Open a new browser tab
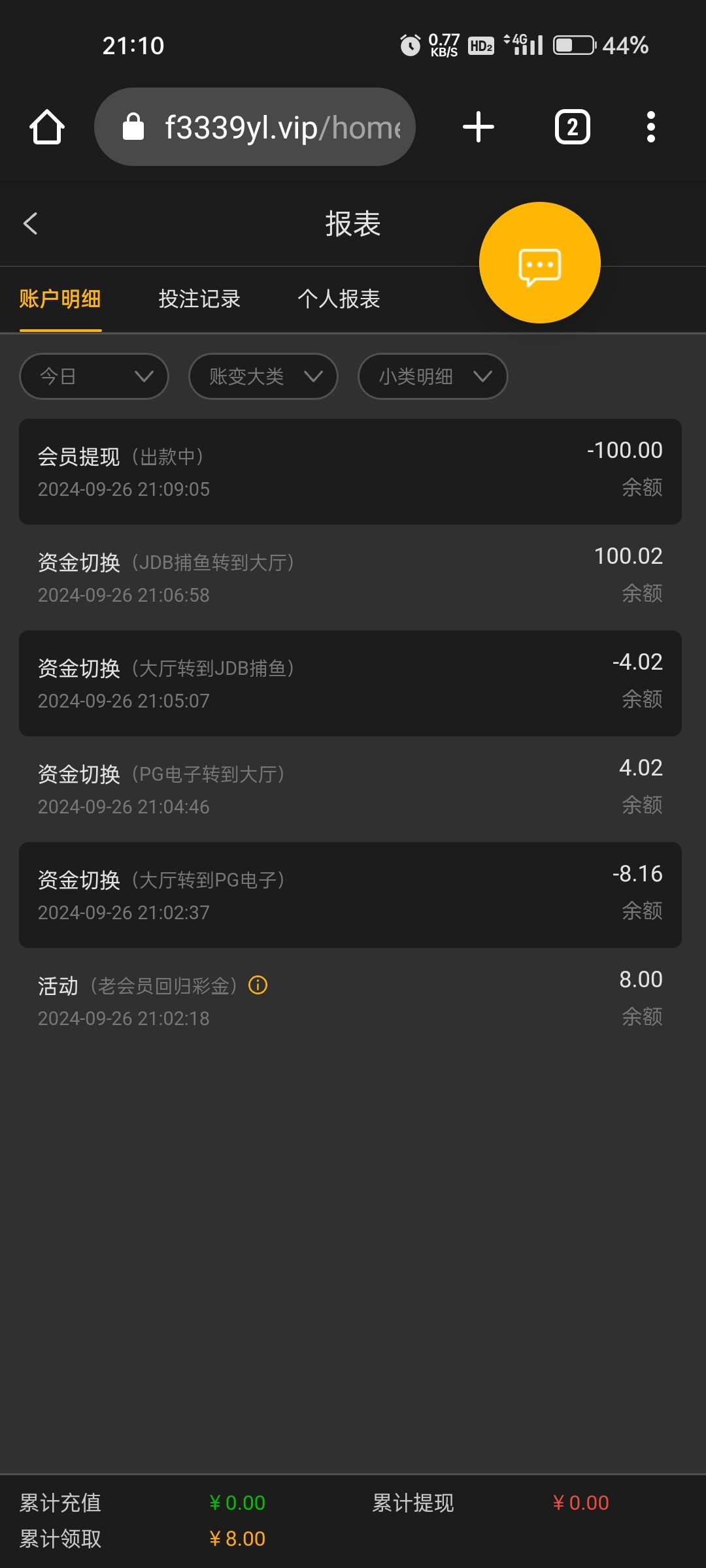Image resolution: width=706 pixels, height=1568 pixels. pos(479,127)
